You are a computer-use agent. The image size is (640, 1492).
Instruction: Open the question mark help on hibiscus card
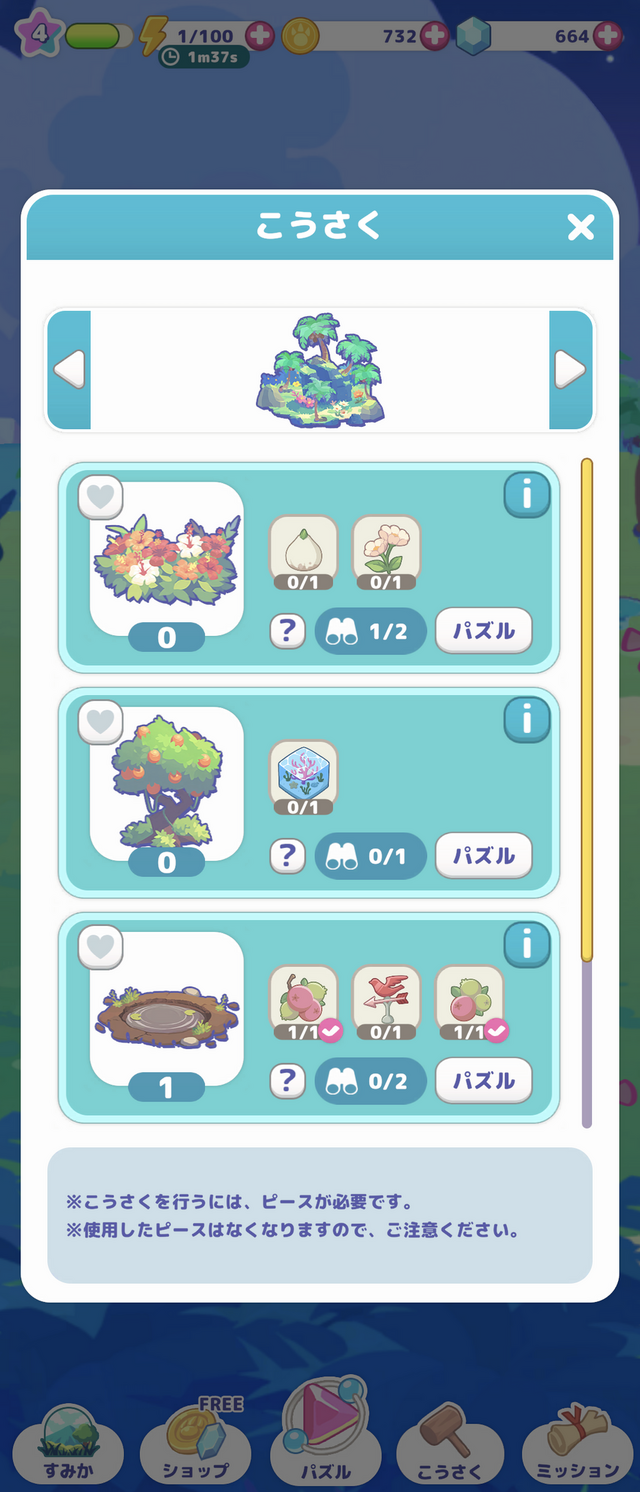click(x=287, y=631)
